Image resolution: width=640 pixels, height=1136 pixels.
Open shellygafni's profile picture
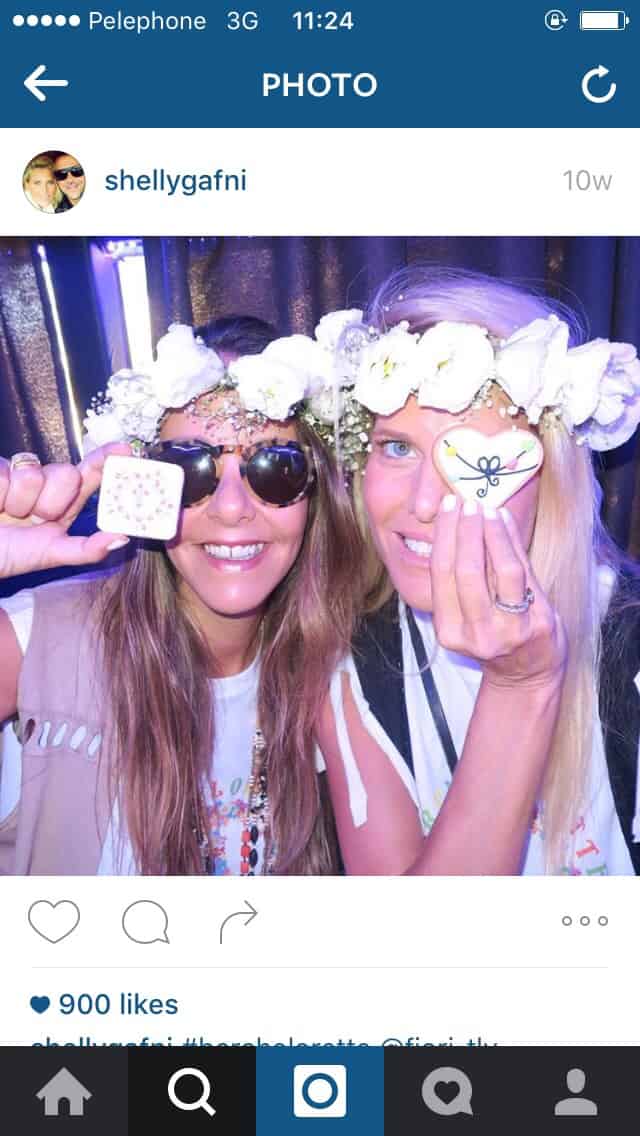54,181
